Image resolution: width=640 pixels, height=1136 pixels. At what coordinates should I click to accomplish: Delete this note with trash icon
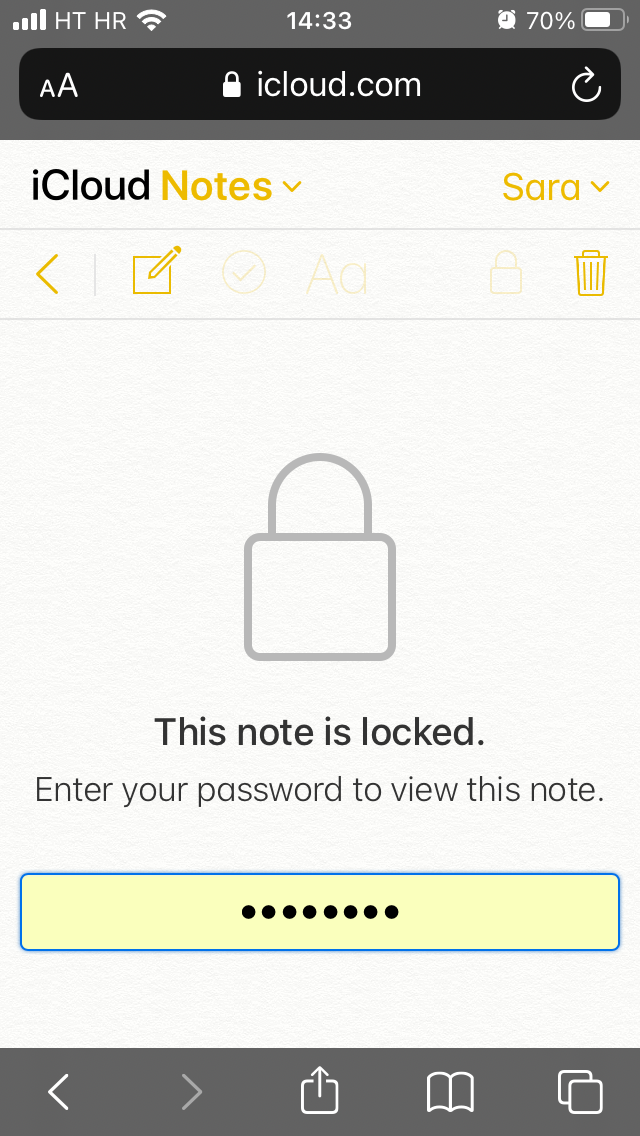coord(590,273)
